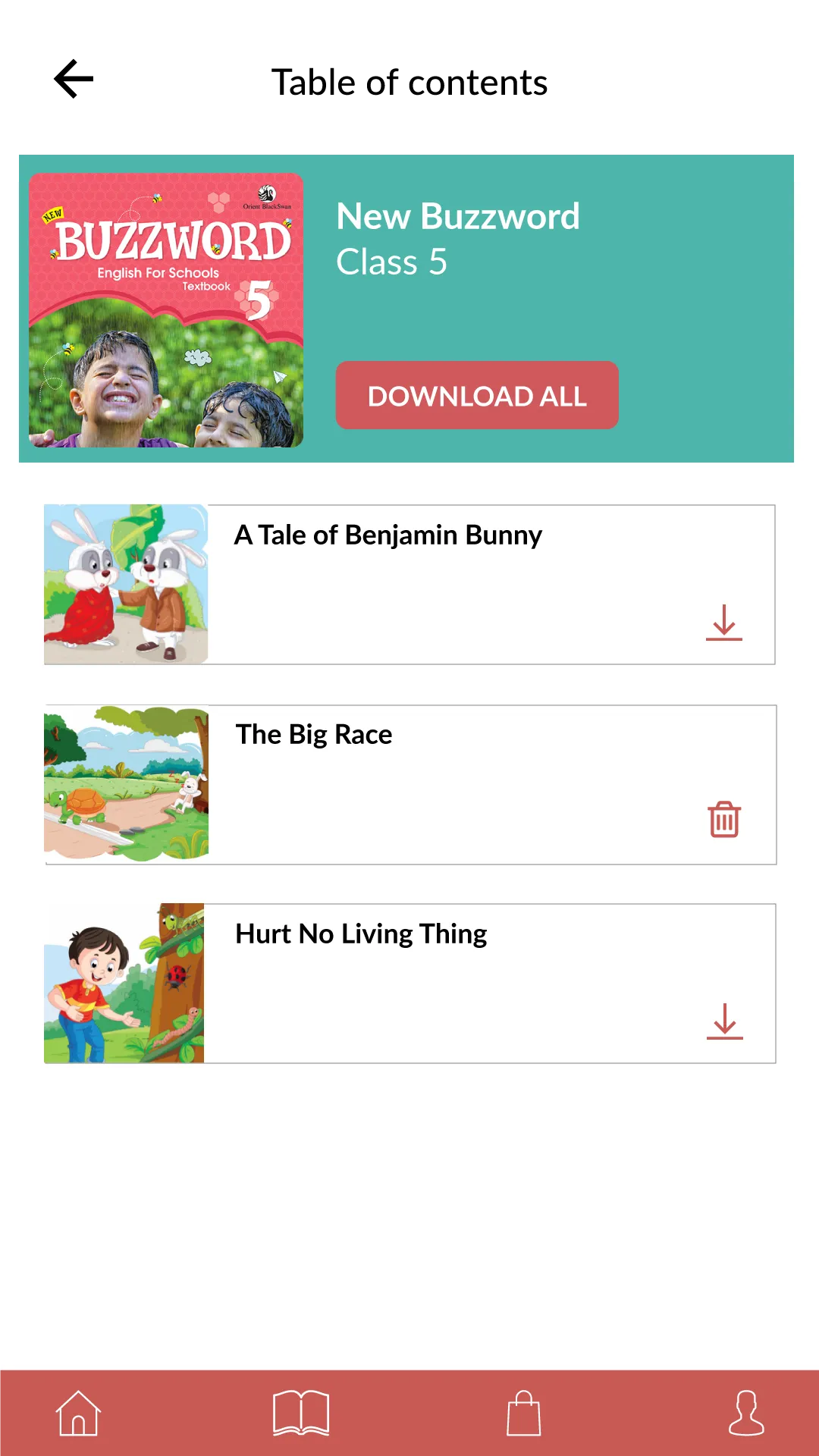Download Hurt No Living Thing
The image size is (819, 1456).
(x=724, y=1021)
